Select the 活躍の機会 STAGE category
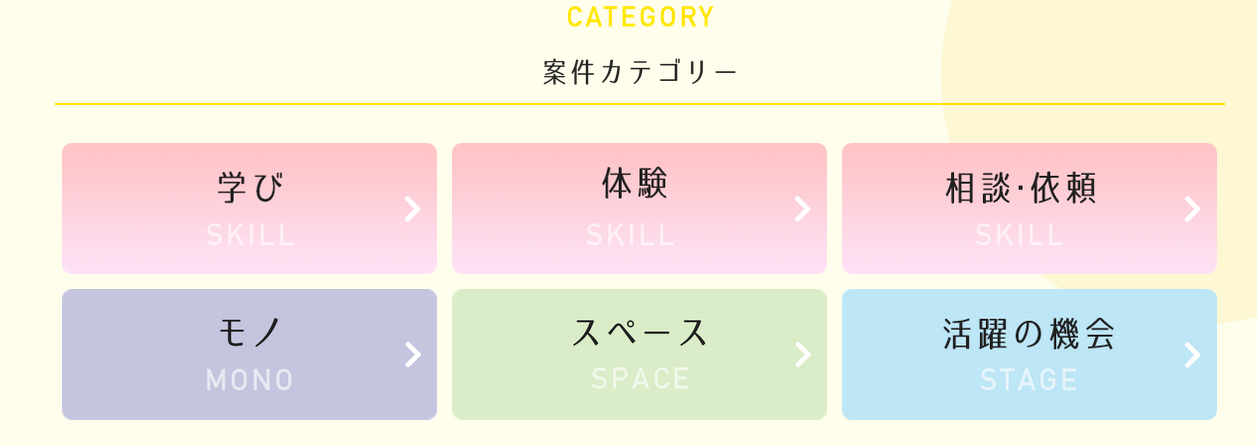The height and width of the screenshot is (446, 1257). pos(1029,354)
